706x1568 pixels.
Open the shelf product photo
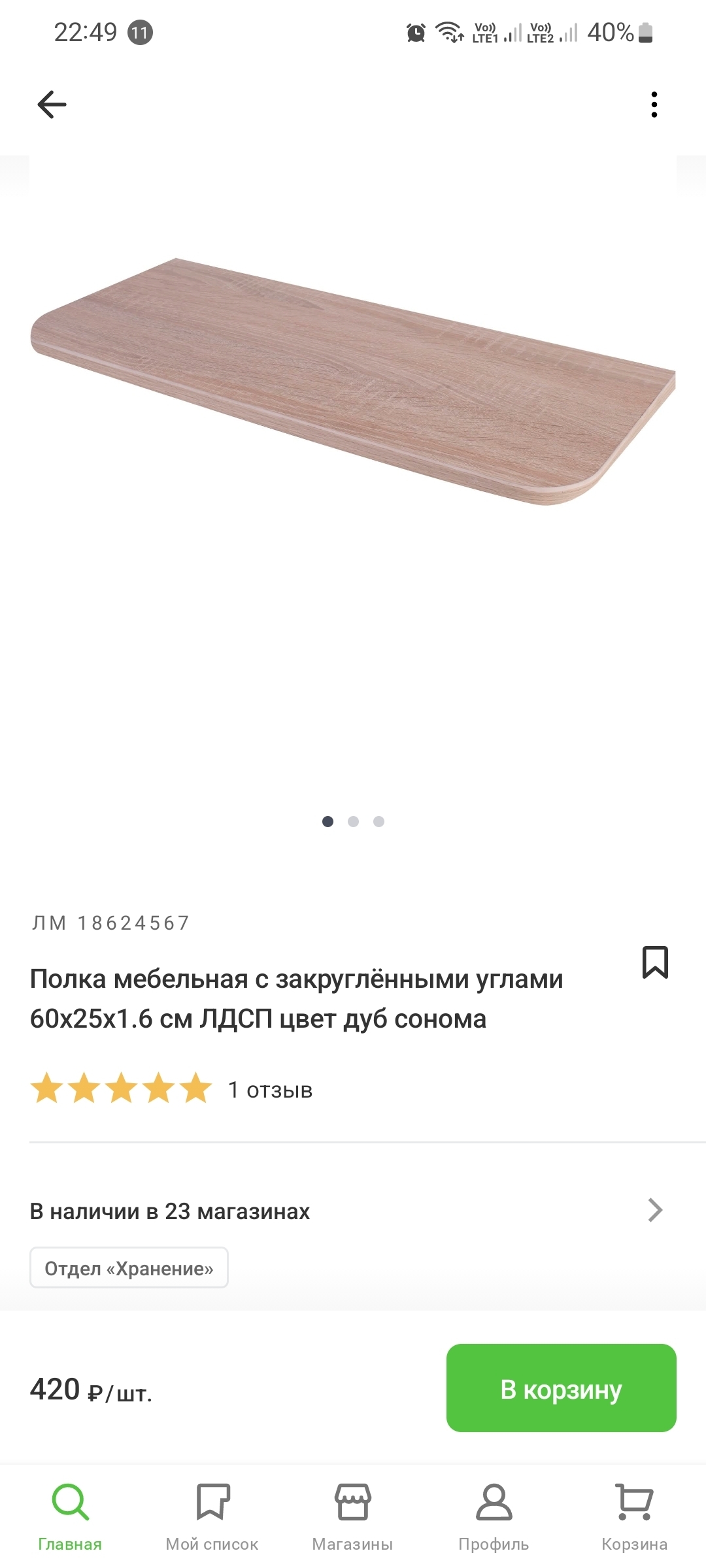(x=353, y=382)
